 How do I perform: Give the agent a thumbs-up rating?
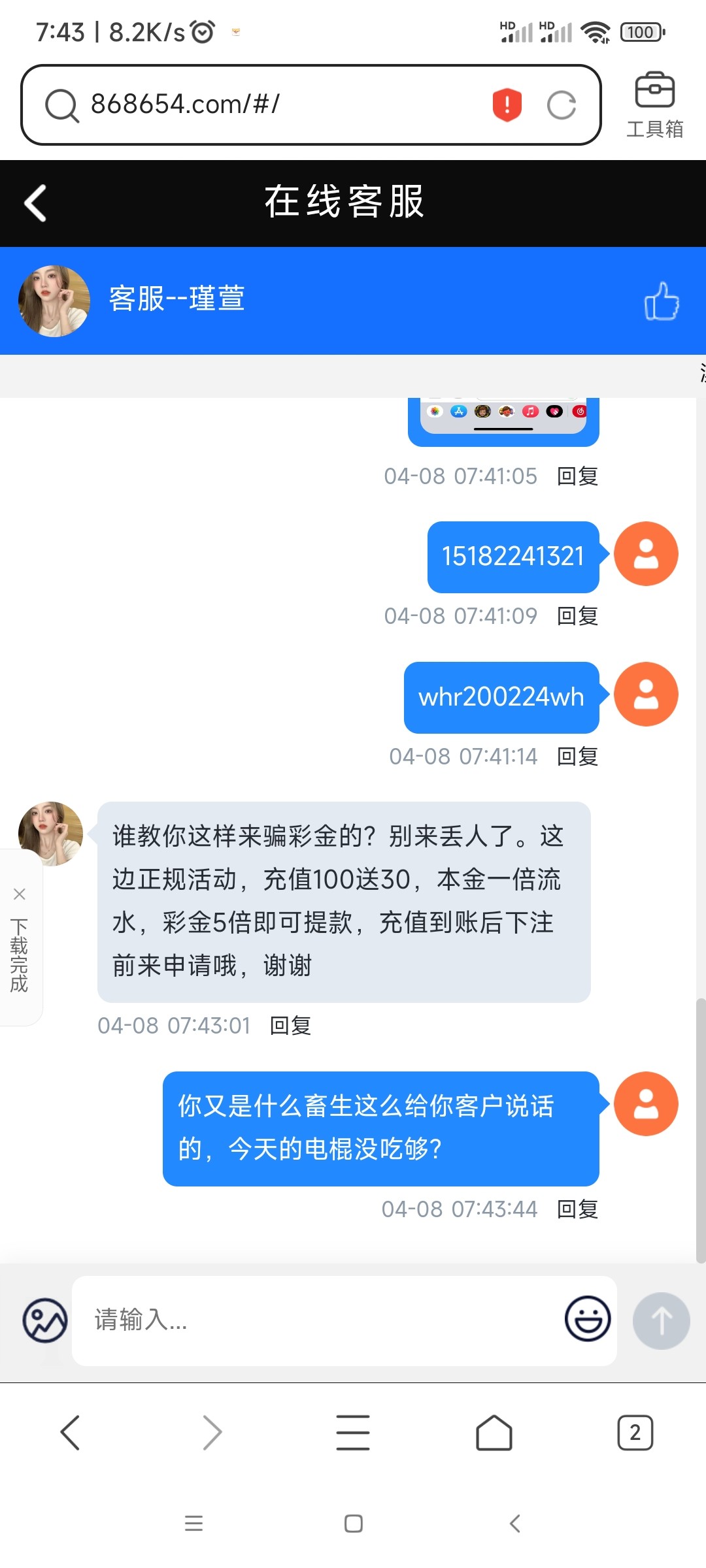pos(661,301)
